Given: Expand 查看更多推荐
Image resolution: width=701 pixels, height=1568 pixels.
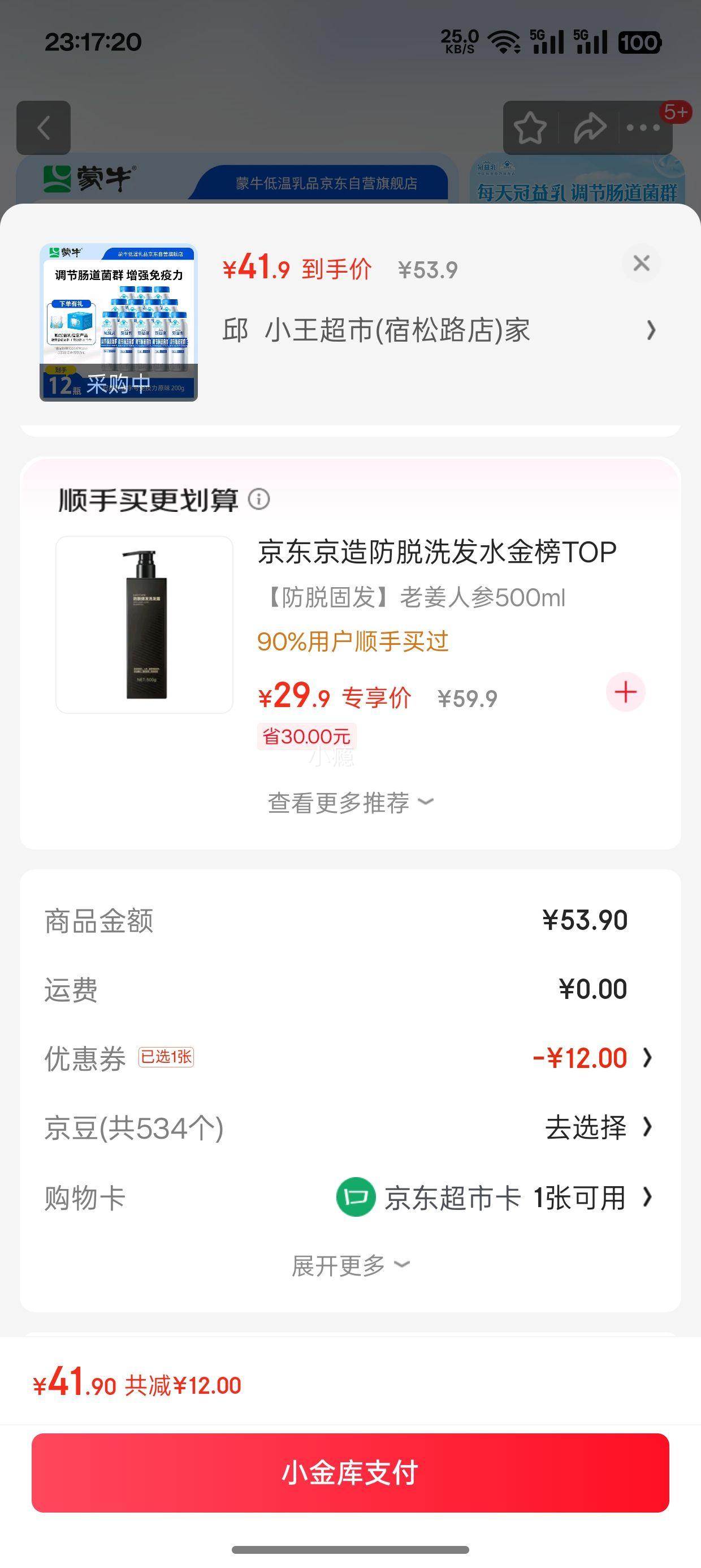Looking at the screenshot, I should pos(350,803).
